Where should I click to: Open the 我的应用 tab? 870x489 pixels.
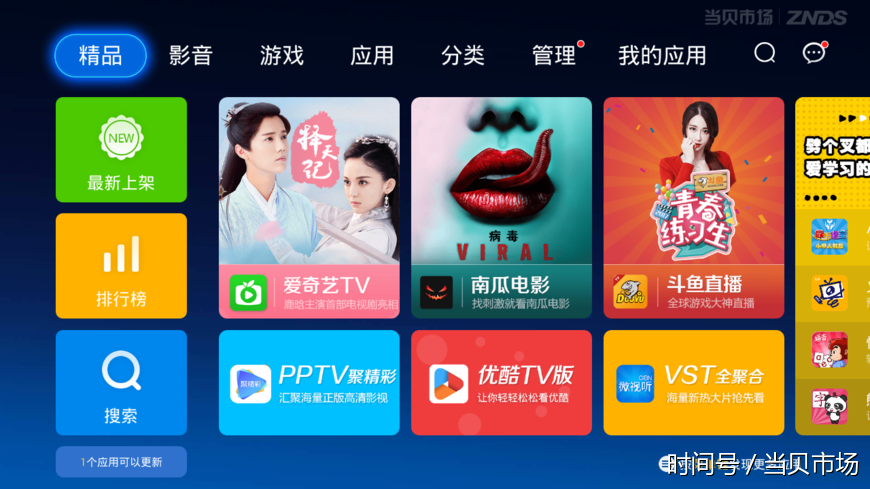[x=662, y=55]
